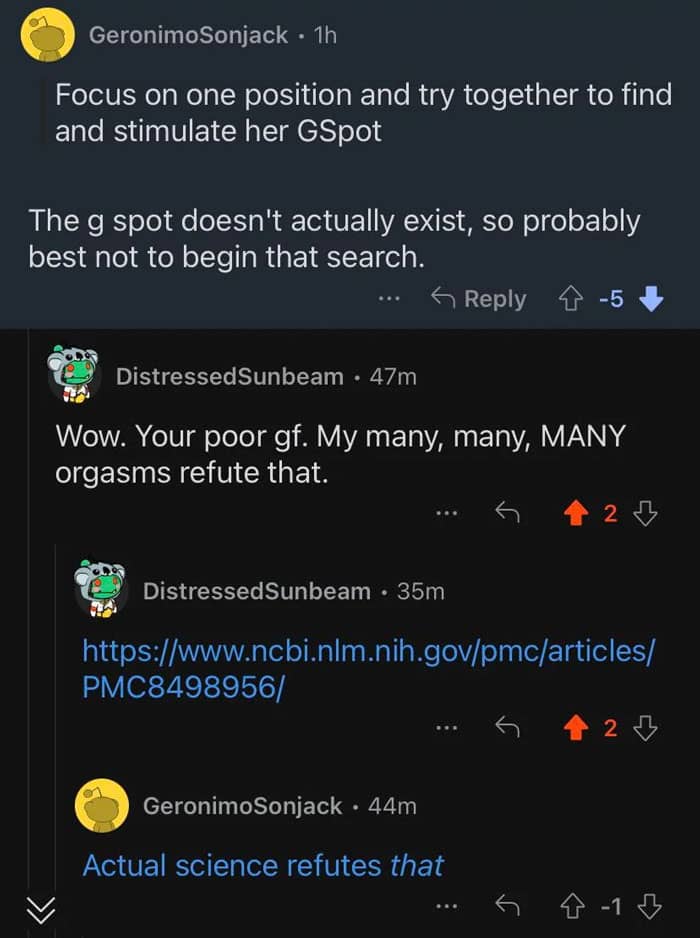This screenshot has height=938, width=700.
Task: Downvote GeronimoSonjack's 44m reply
Action: point(650,907)
